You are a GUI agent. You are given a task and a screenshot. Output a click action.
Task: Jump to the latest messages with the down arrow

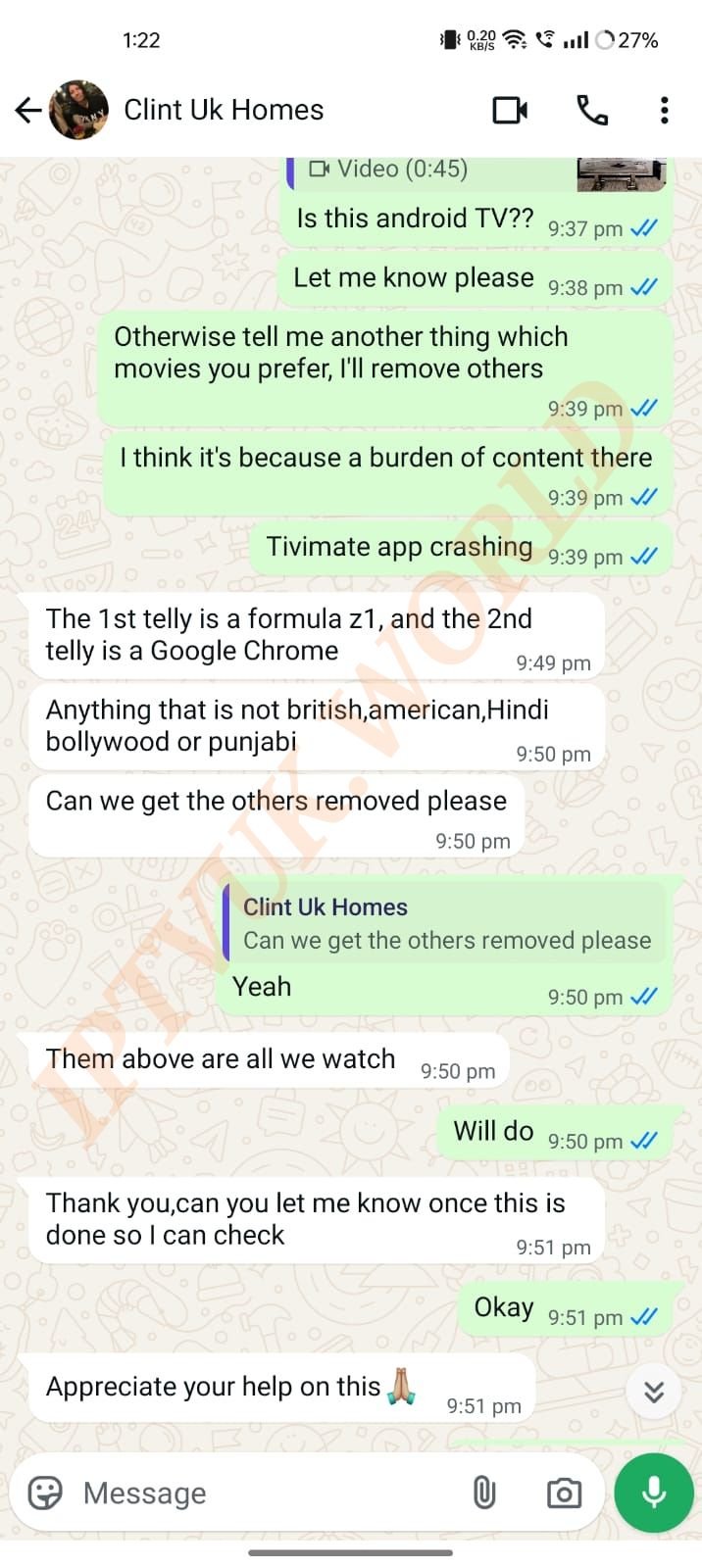pos(654,1392)
